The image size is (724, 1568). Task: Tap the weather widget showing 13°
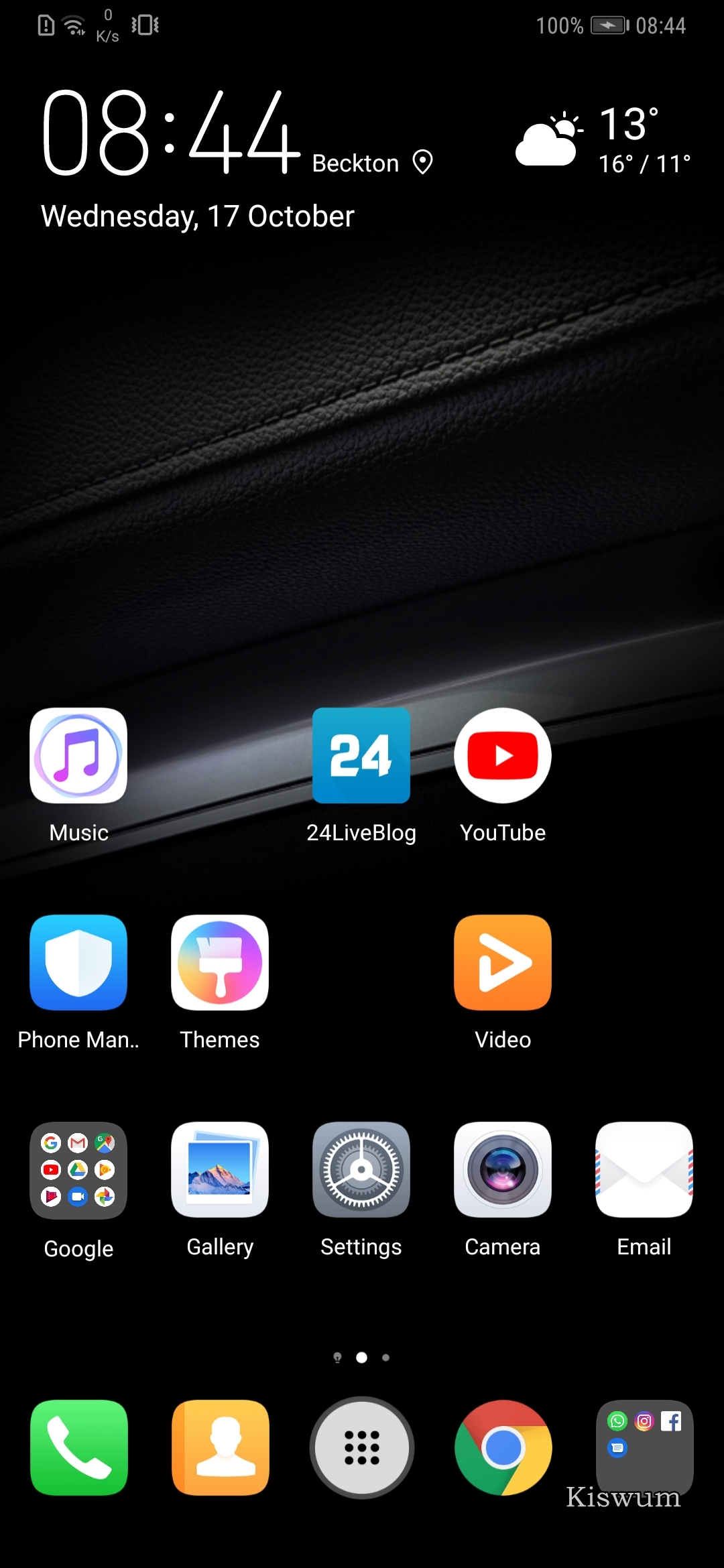coord(603,140)
